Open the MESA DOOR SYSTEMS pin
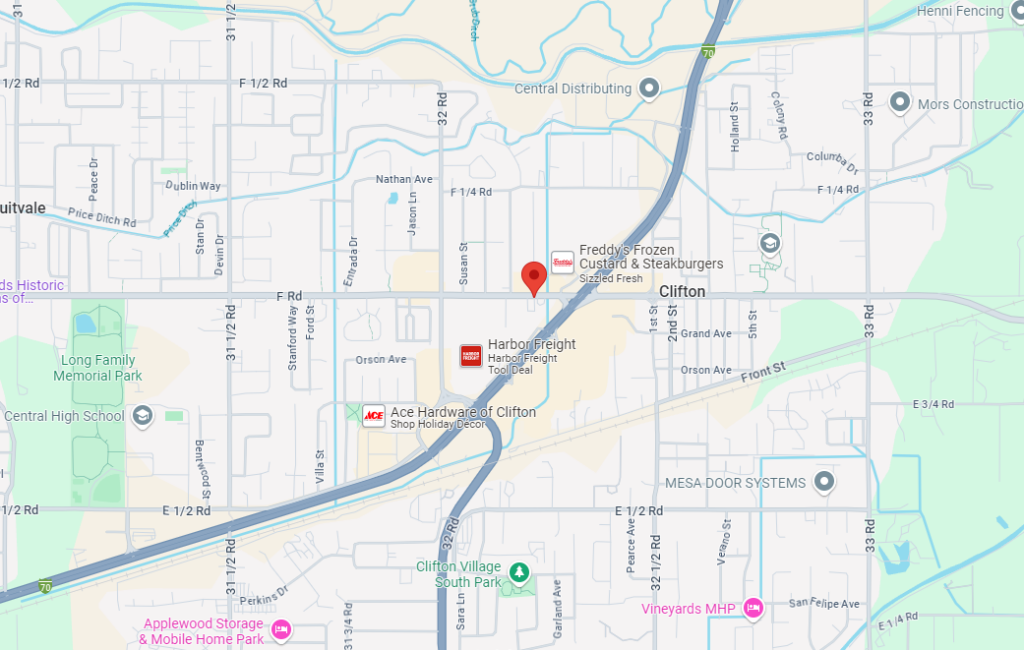The width and height of the screenshot is (1024, 650). [824, 483]
